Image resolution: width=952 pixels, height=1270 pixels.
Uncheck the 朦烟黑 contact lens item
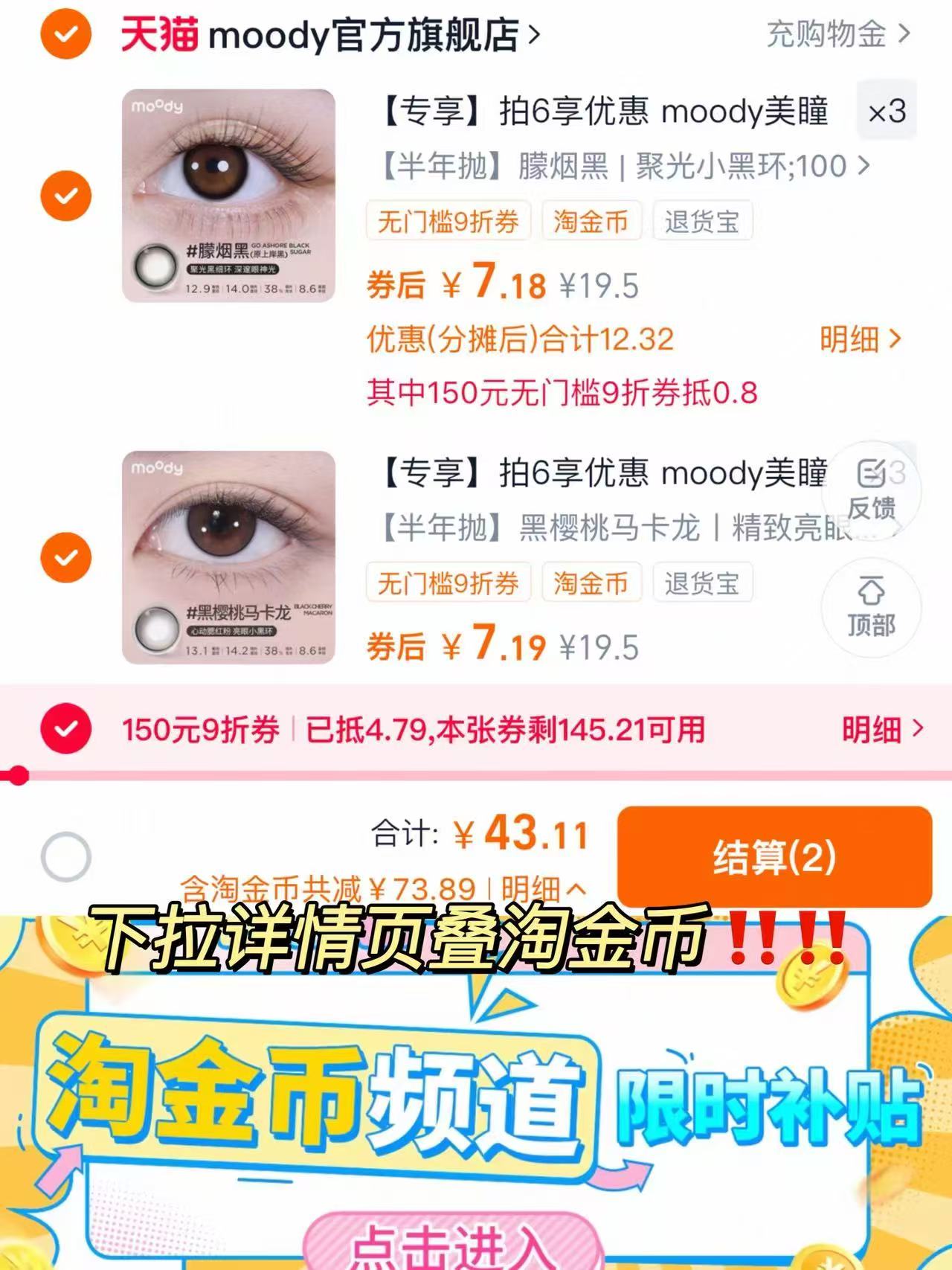pyautogui.click(x=65, y=196)
